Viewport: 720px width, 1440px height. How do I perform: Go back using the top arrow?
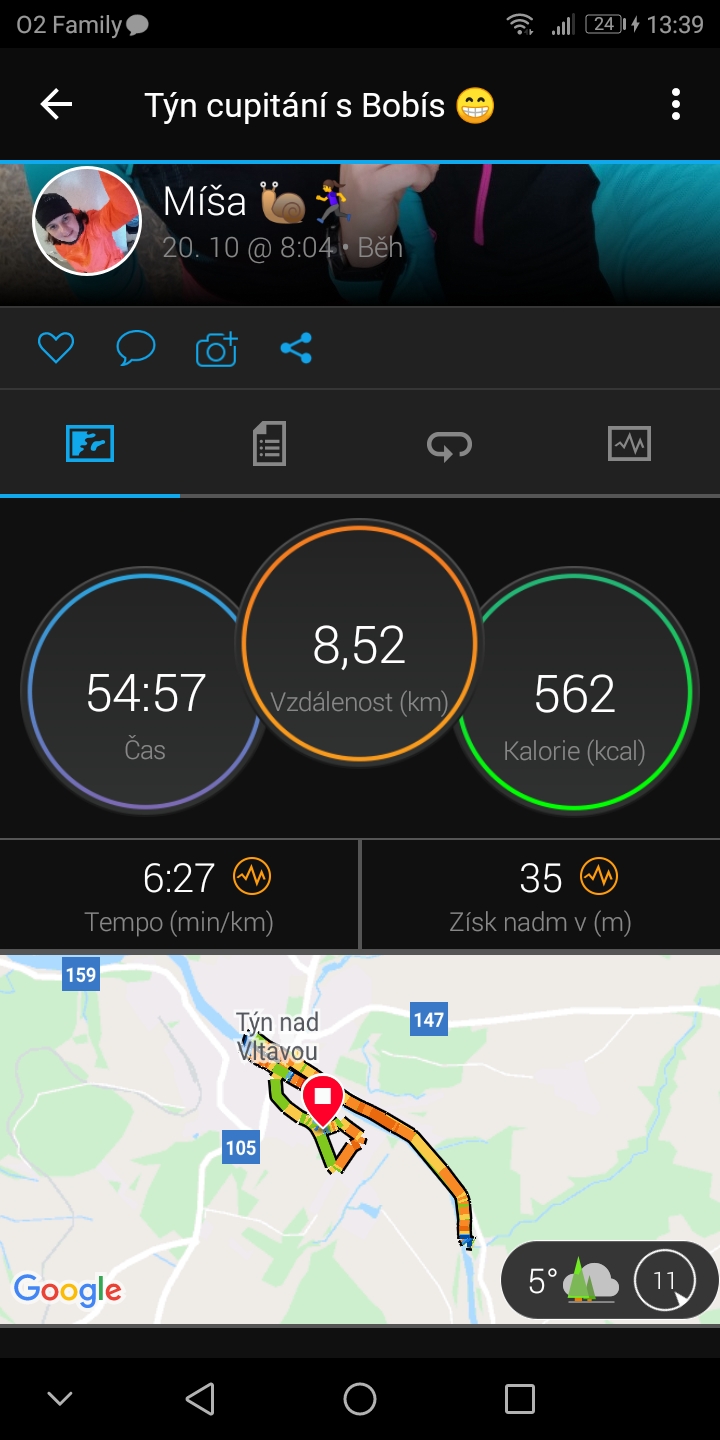click(56, 104)
